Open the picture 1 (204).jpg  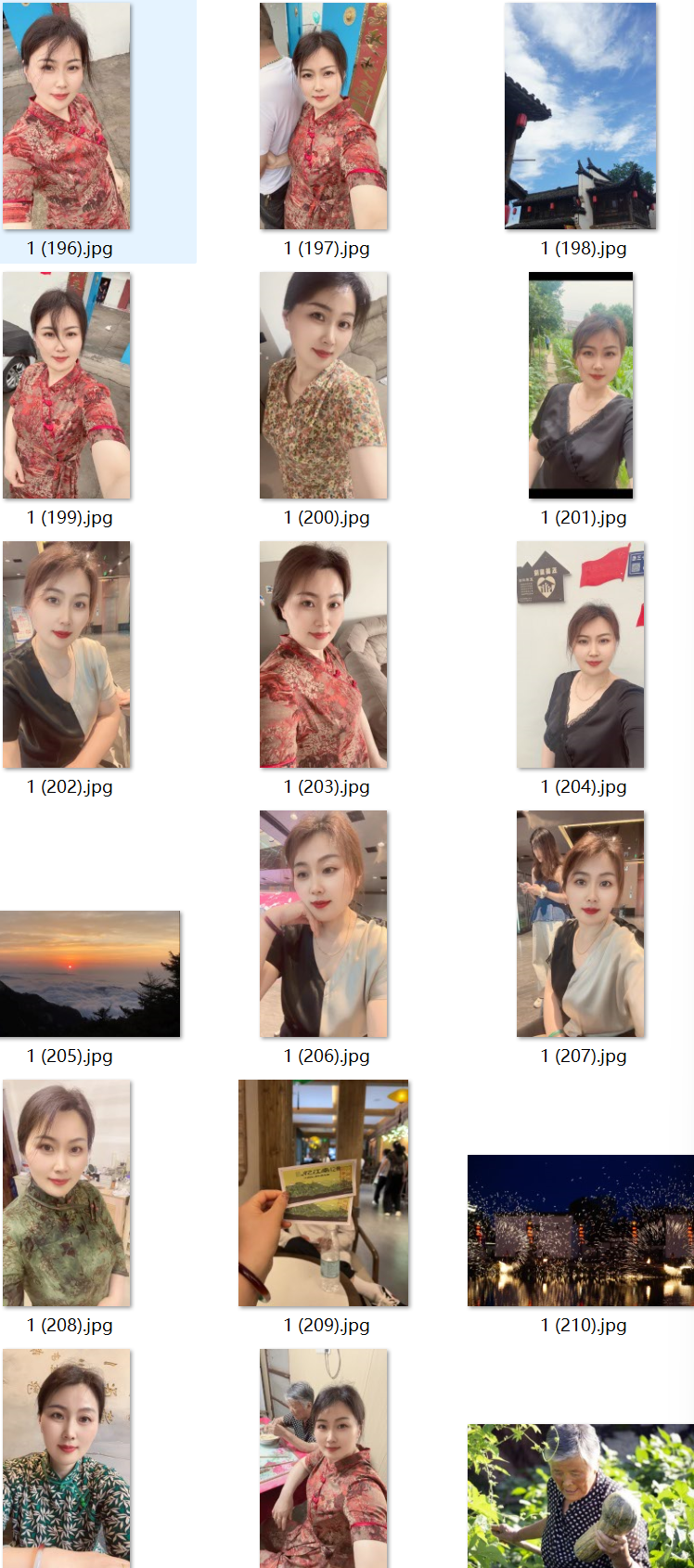(x=581, y=654)
